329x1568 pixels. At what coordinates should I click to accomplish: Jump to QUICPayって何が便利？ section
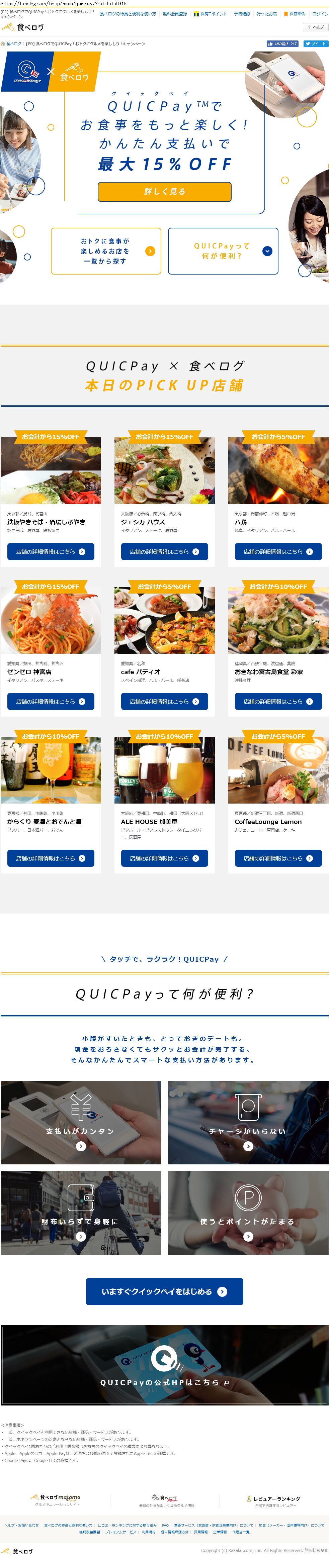223,251
